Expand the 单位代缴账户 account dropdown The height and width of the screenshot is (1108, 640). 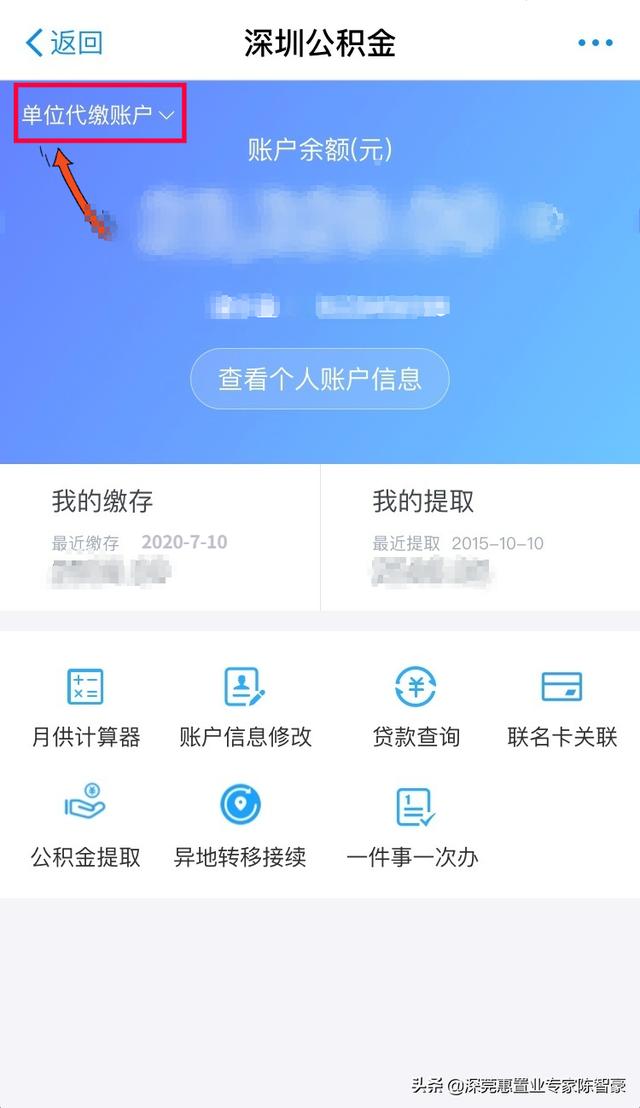coord(98,114)
